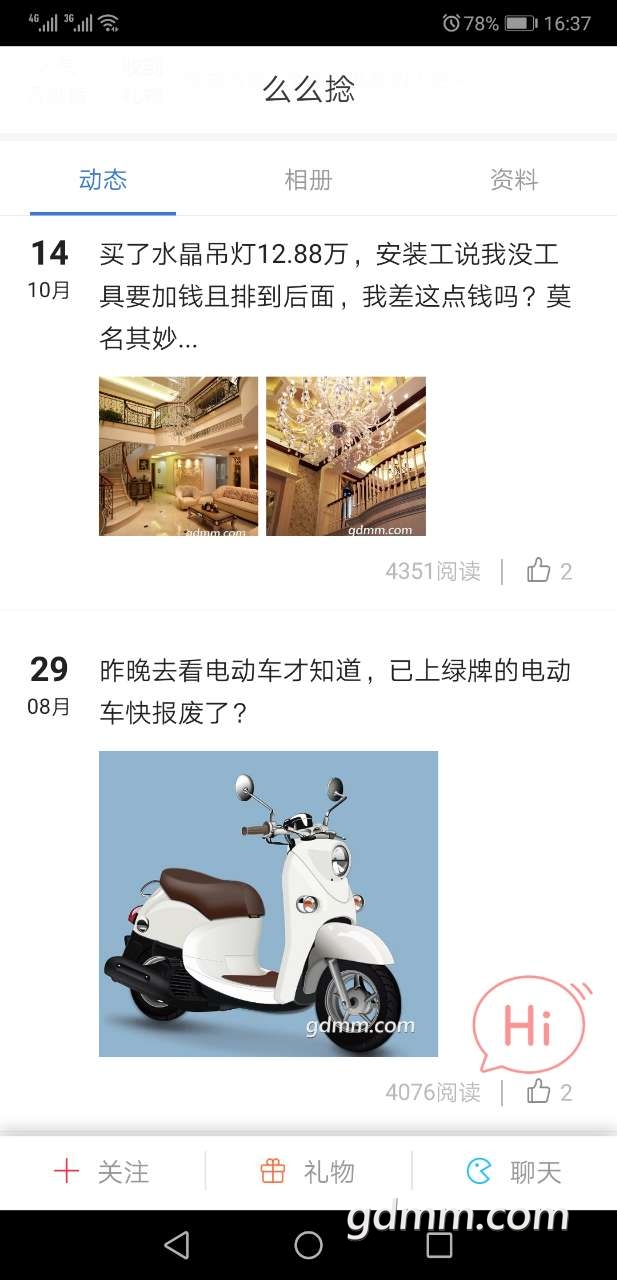This screenshot has width=617, height=1280.
Task: Switch to the 资料 tab
Action: point(514,180)
